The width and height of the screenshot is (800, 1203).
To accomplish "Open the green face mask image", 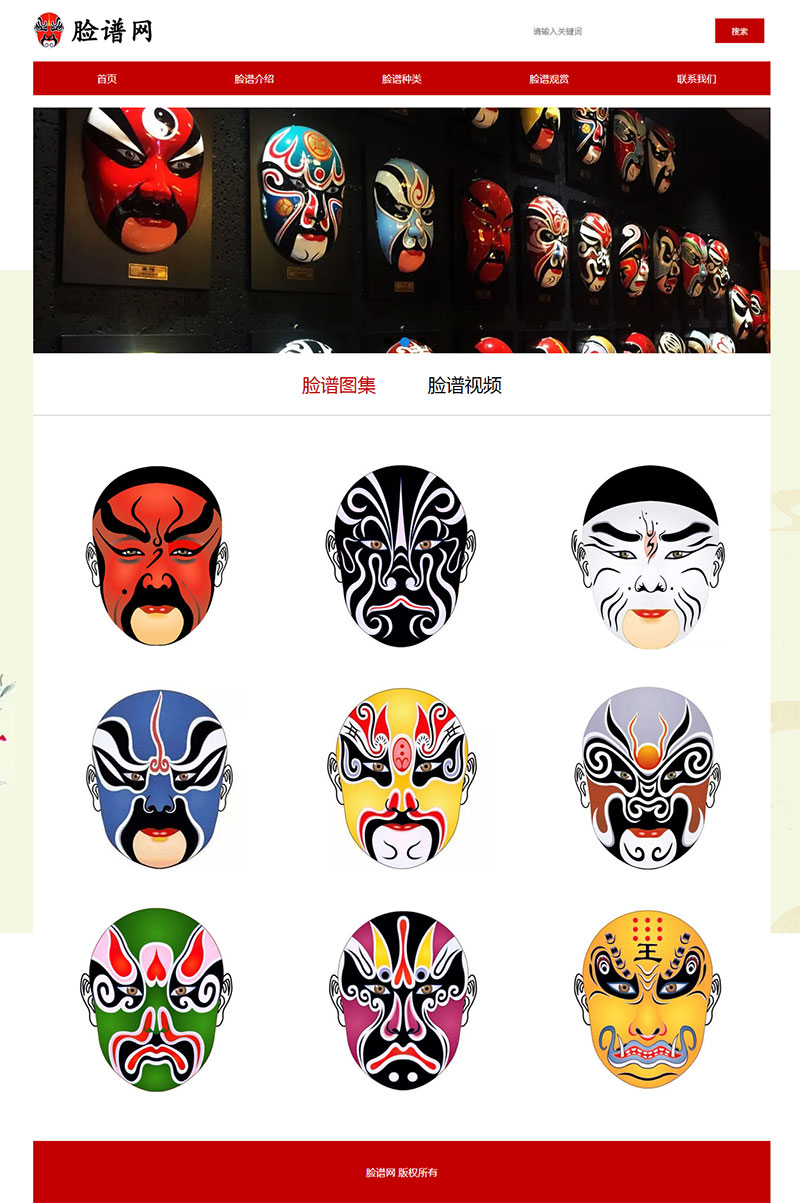I will pyautogui.click(x=155, y=999).
